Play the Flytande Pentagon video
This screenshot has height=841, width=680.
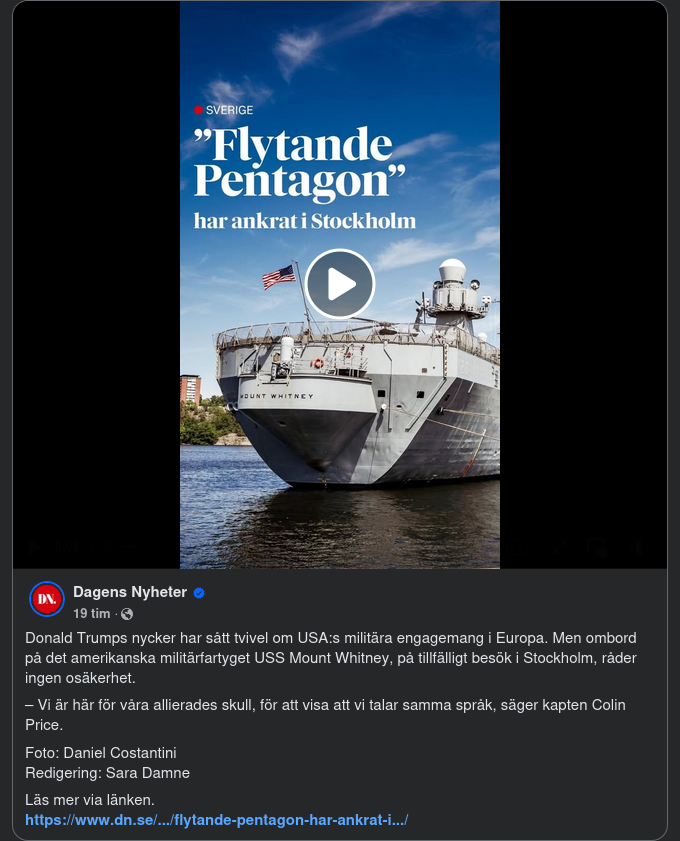point(340,284)
